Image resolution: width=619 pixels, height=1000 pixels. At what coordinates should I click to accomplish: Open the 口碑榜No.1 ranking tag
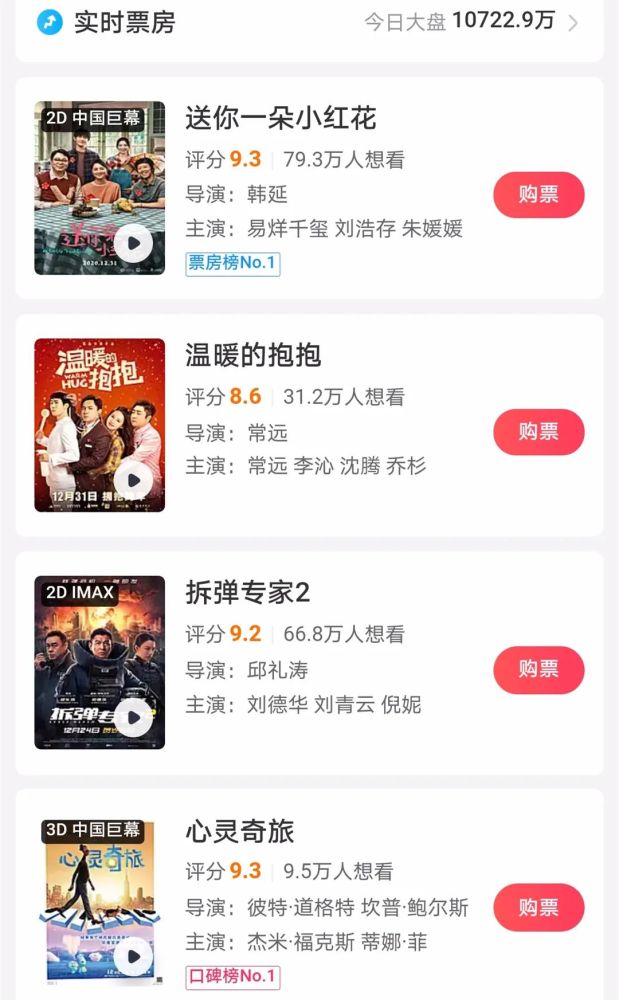pyautogui.click(x=233, y=976)
